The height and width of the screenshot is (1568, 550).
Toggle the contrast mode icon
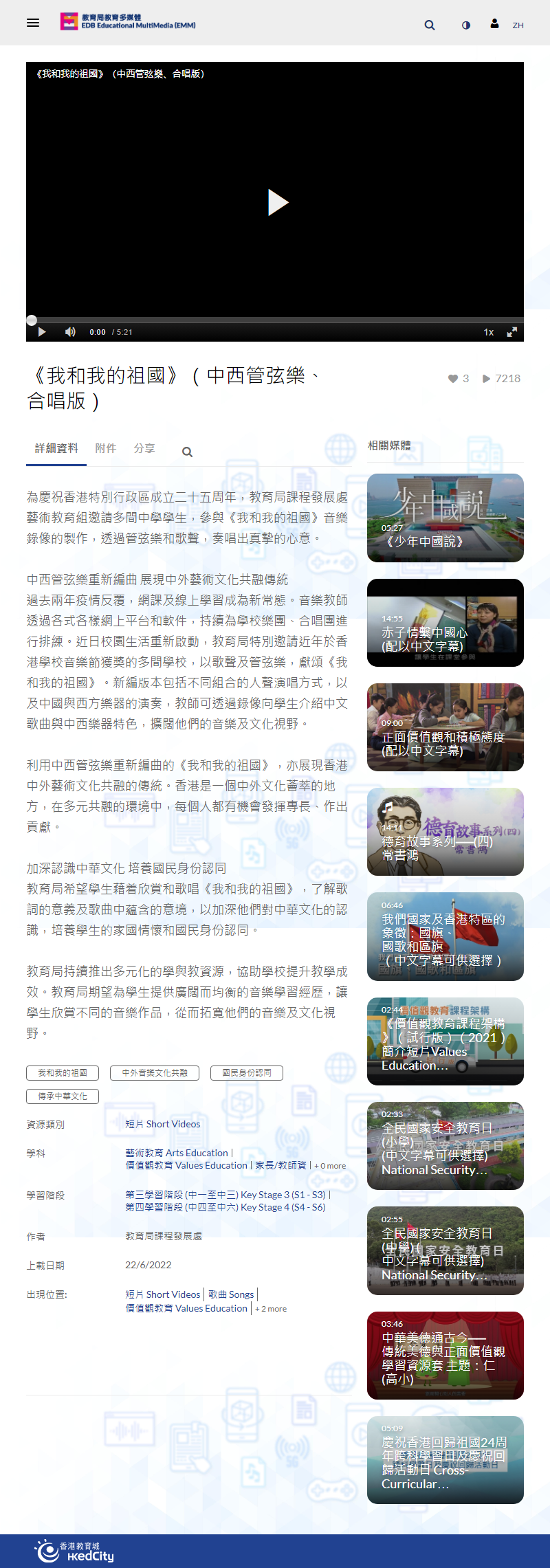(466, 25)
